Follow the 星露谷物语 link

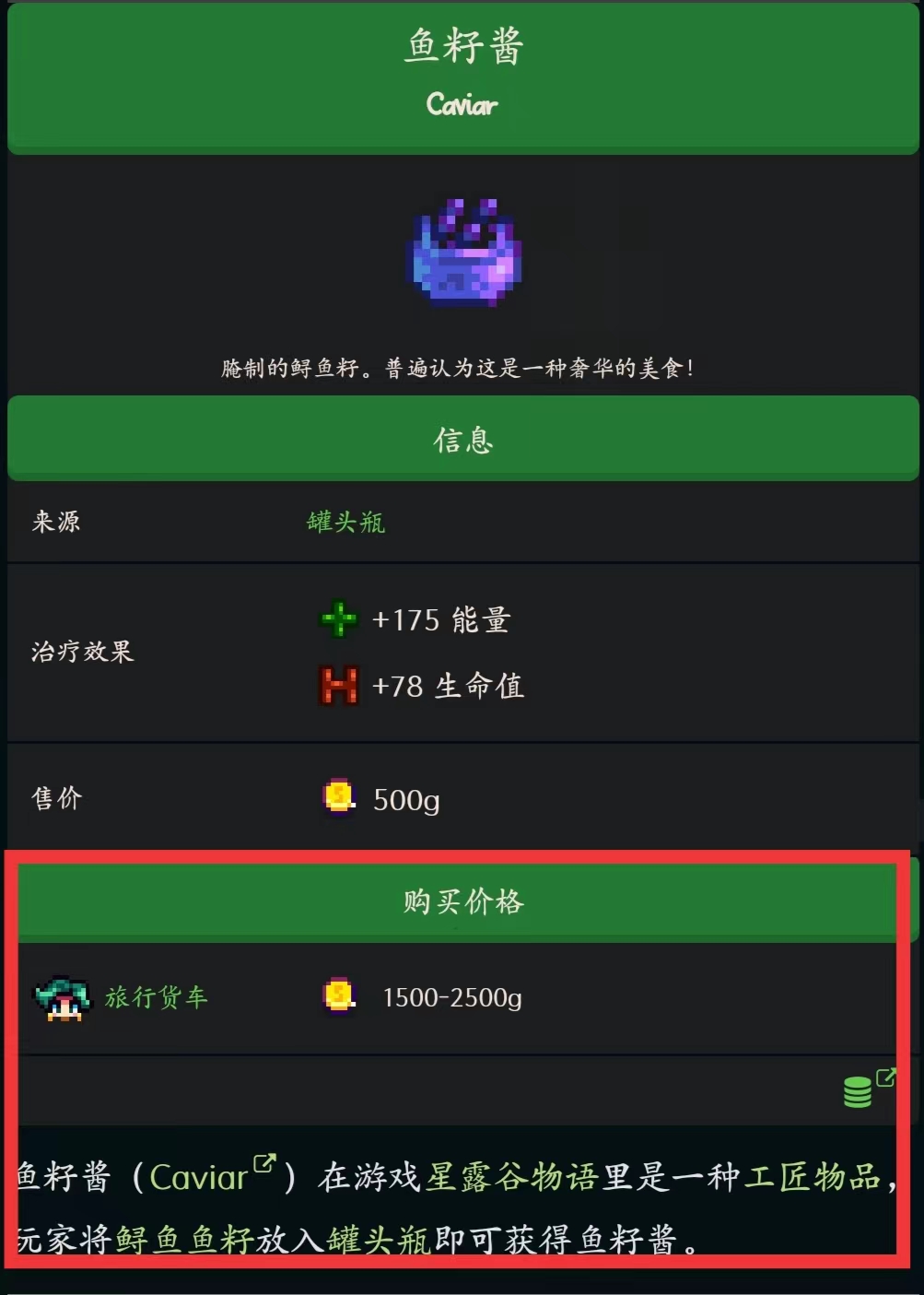pyautogui.click(x=513, y=1177)
